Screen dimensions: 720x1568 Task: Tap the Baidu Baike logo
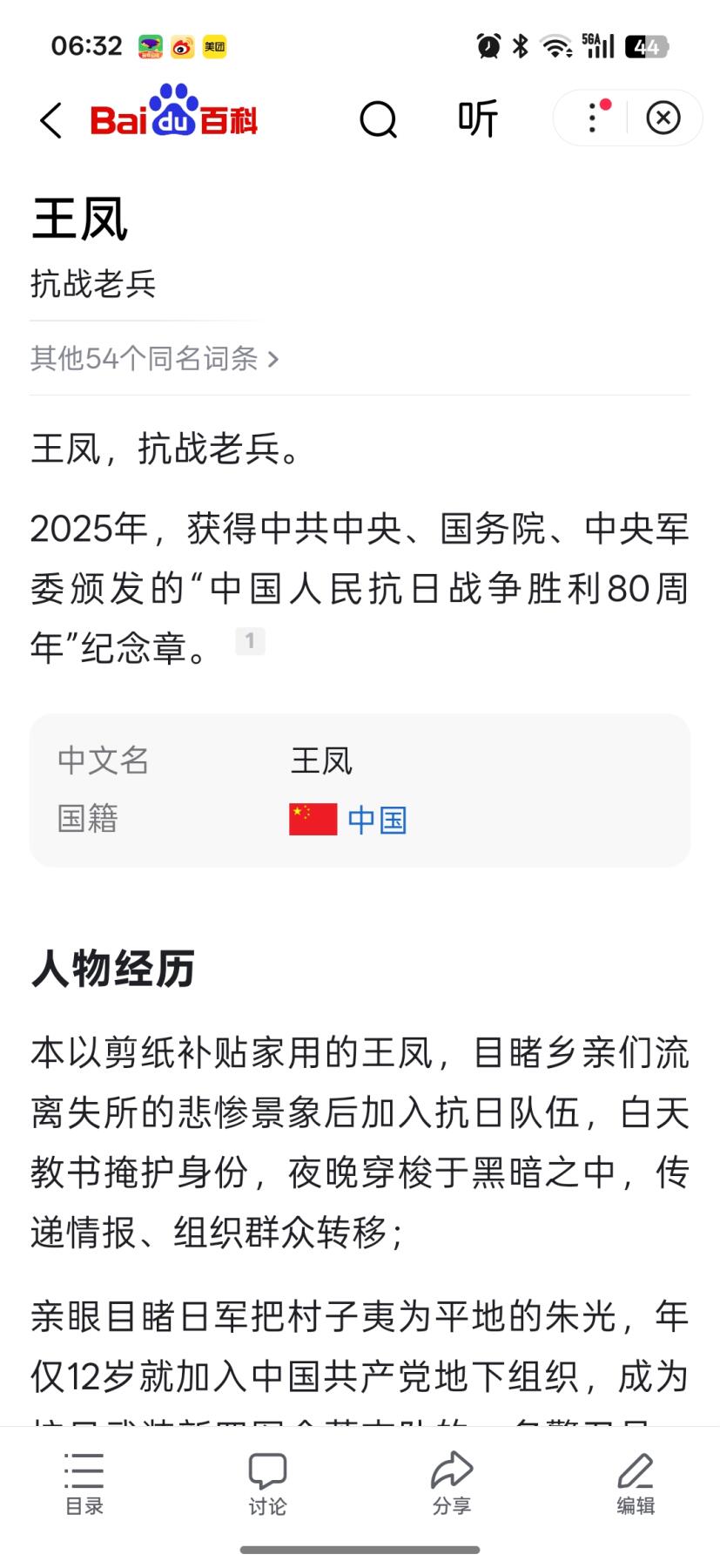point(174,119)
